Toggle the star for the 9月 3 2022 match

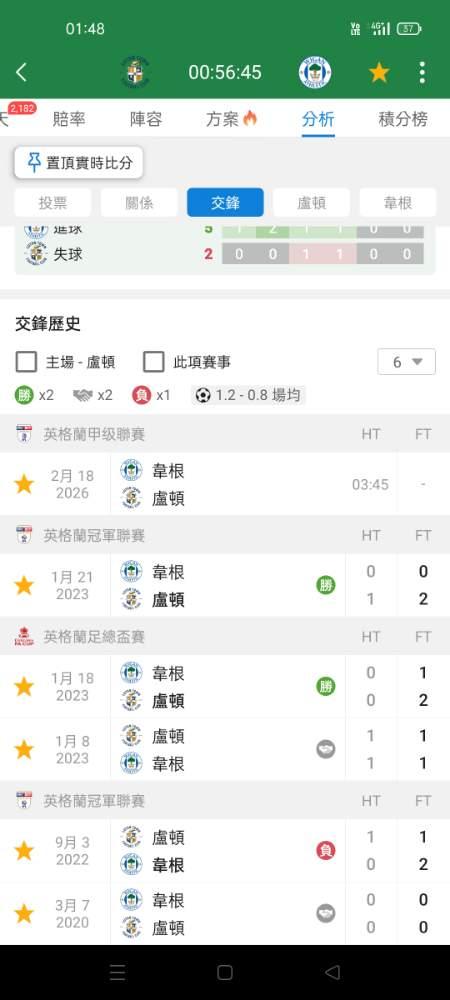tap(24, 850)
